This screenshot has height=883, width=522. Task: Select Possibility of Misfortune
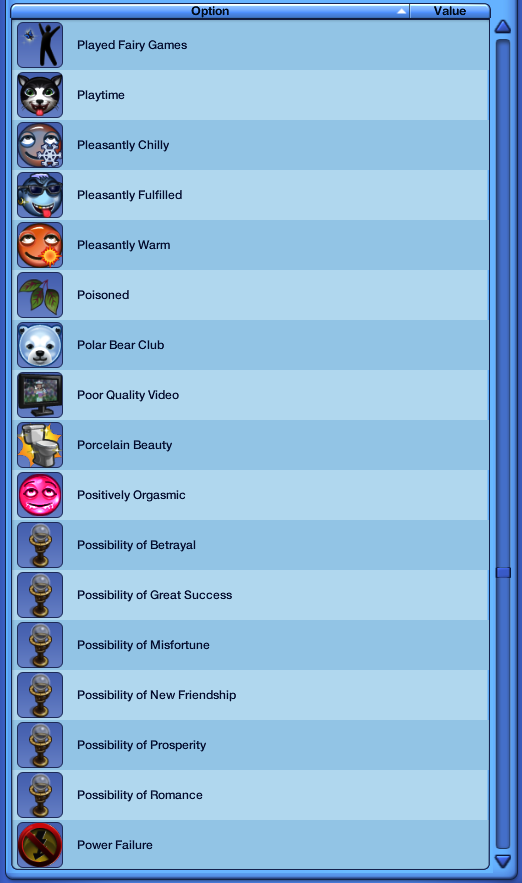pyautogui.click(x=250, y=645)
